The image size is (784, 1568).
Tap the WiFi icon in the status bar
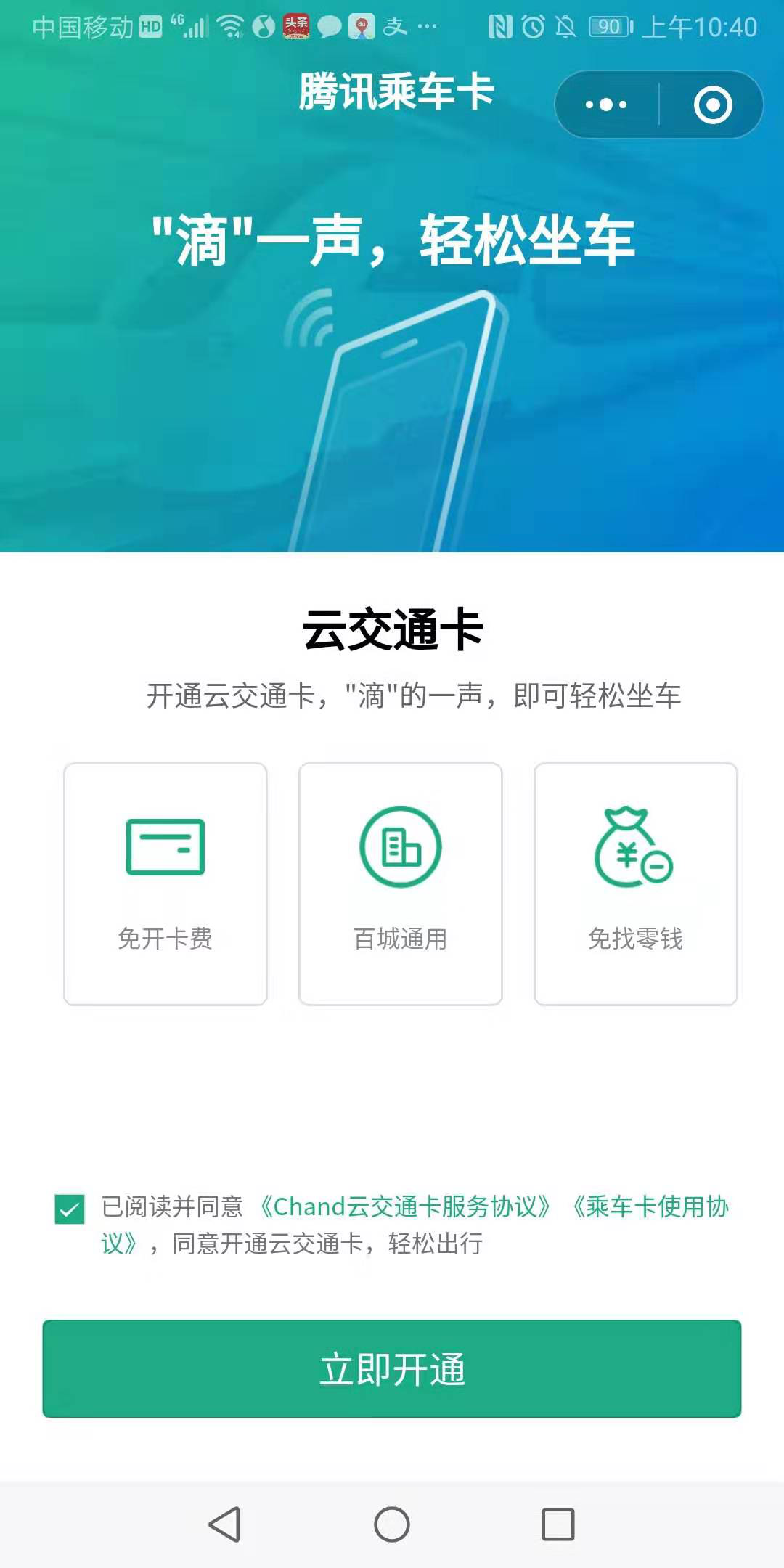(x=230, y=27)
